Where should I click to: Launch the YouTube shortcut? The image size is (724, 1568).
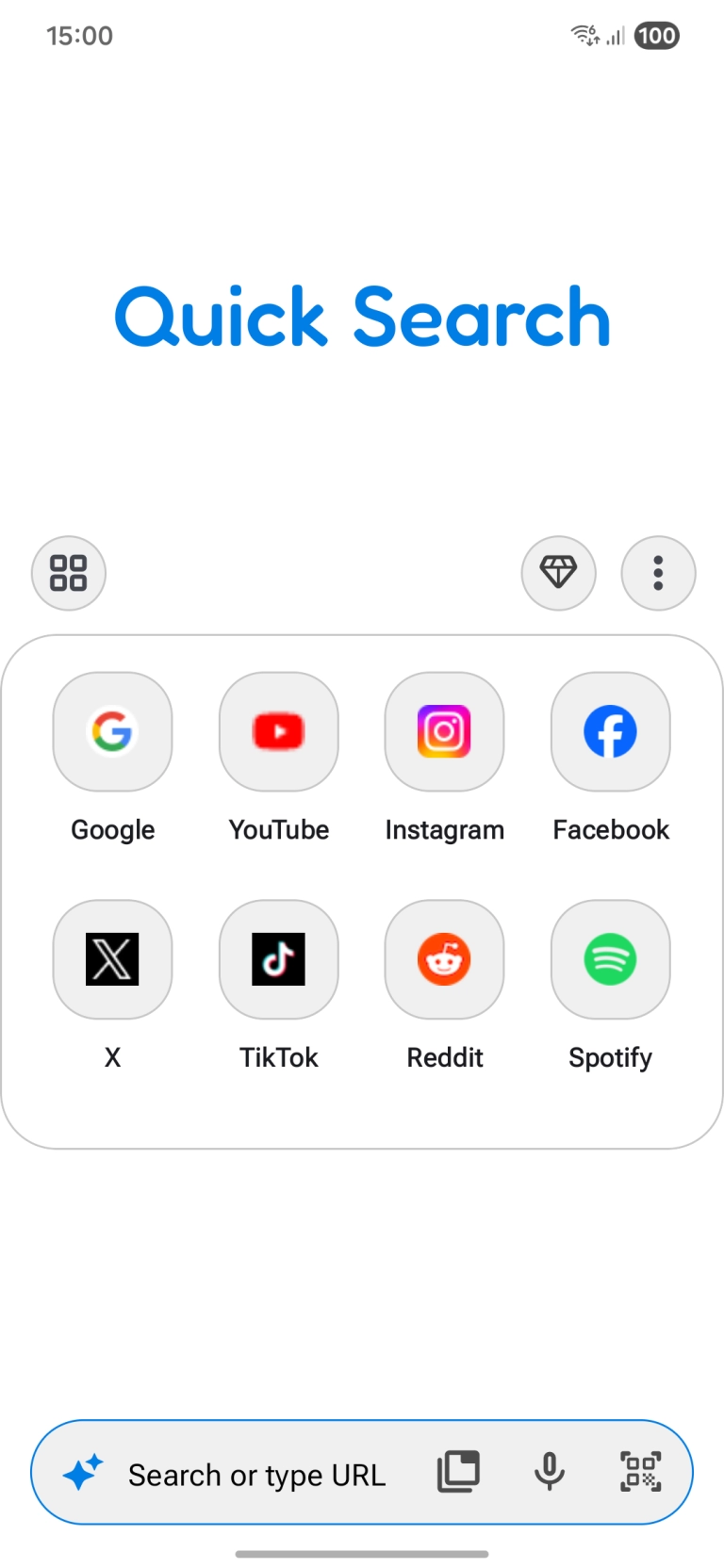pyautogui.click(x=278, y=732)
